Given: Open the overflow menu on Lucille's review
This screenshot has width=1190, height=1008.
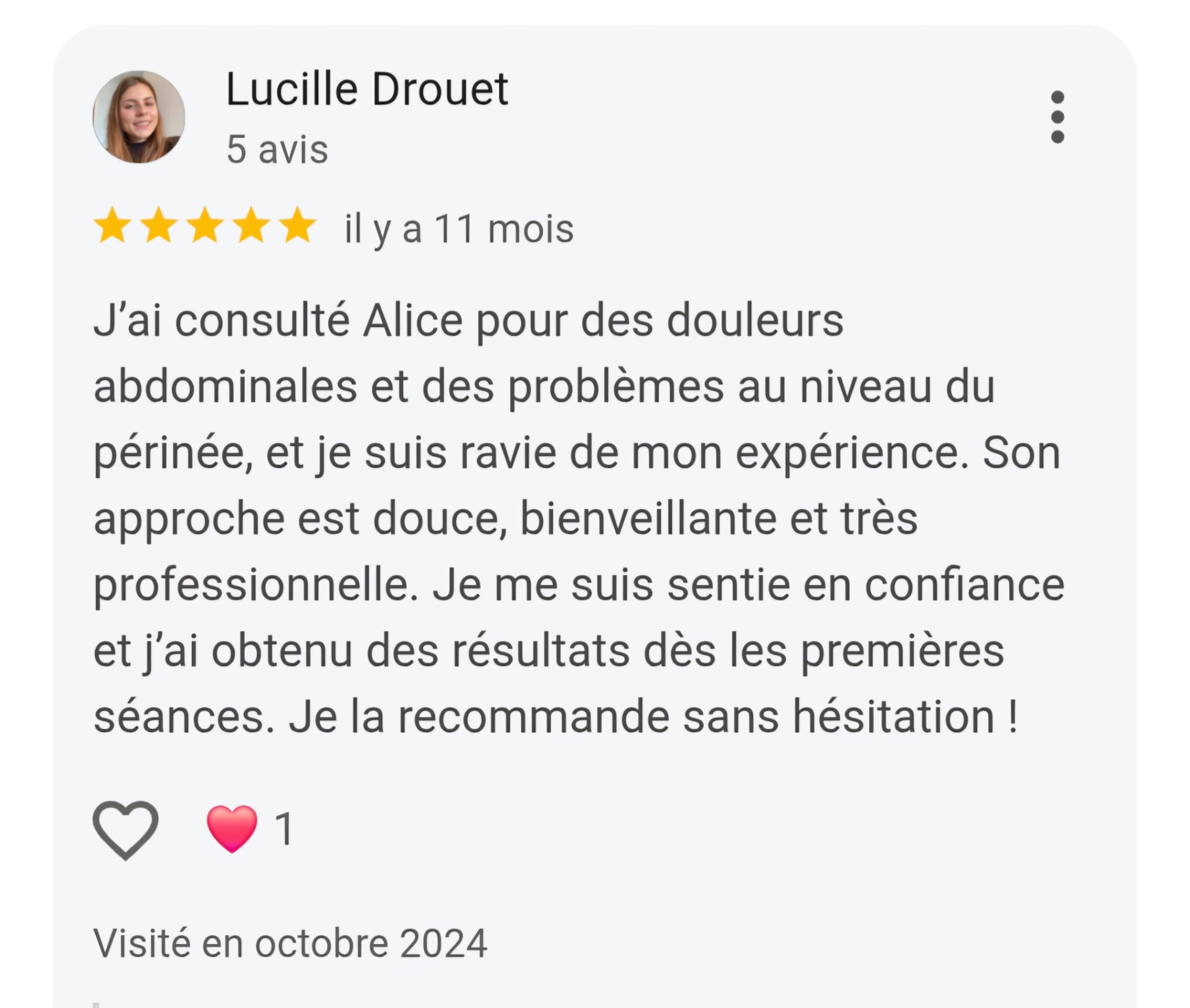Looking at the screenshot, I should 1058,117.
